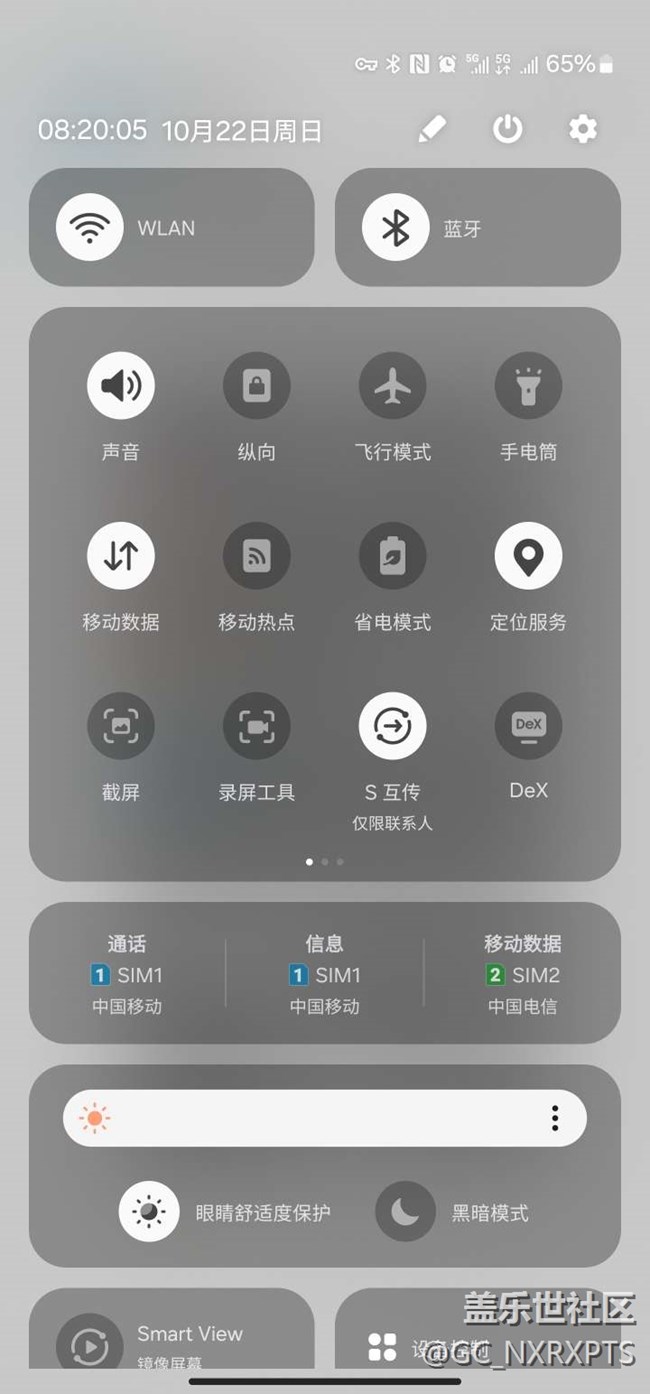Viewport: 650px width, 1394px height.
Task: Take a screenshot with 截屏
Action: click(121, 726)
